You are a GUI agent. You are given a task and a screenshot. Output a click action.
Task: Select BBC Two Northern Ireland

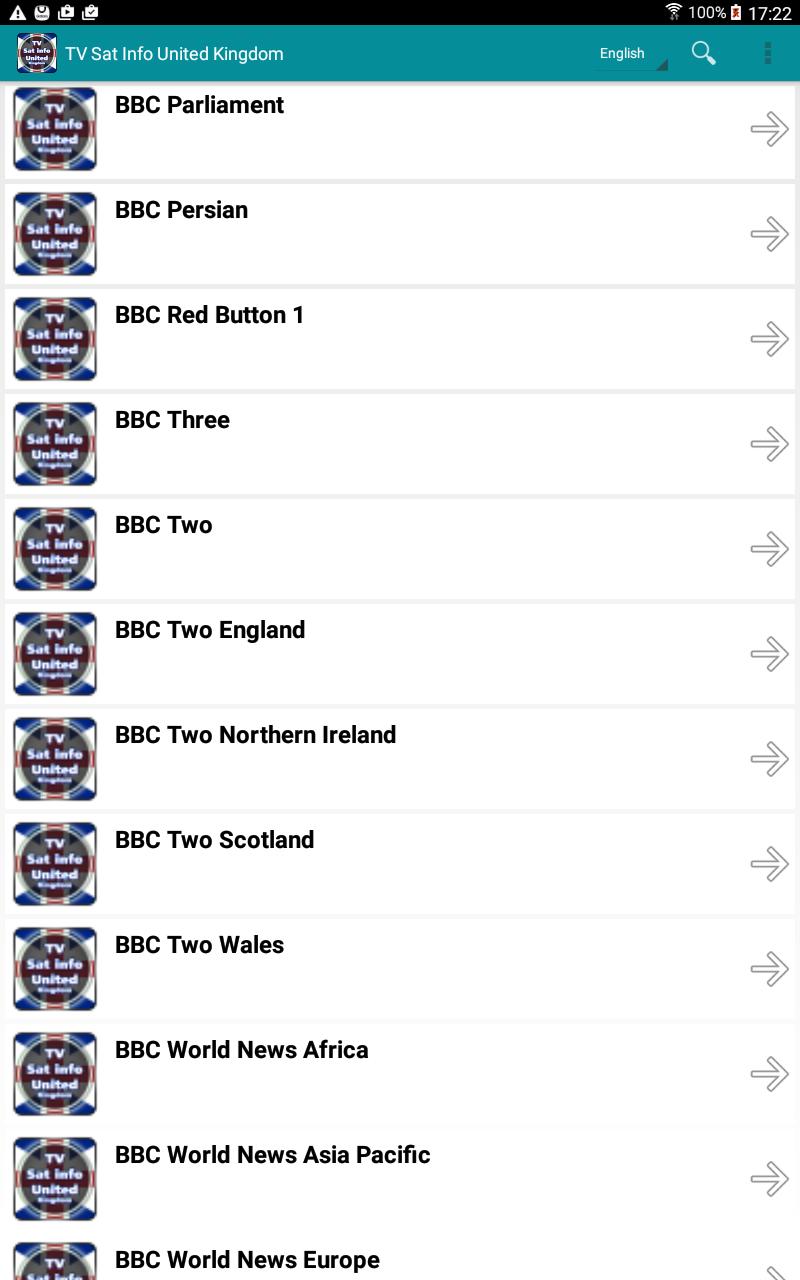point(400,760)
